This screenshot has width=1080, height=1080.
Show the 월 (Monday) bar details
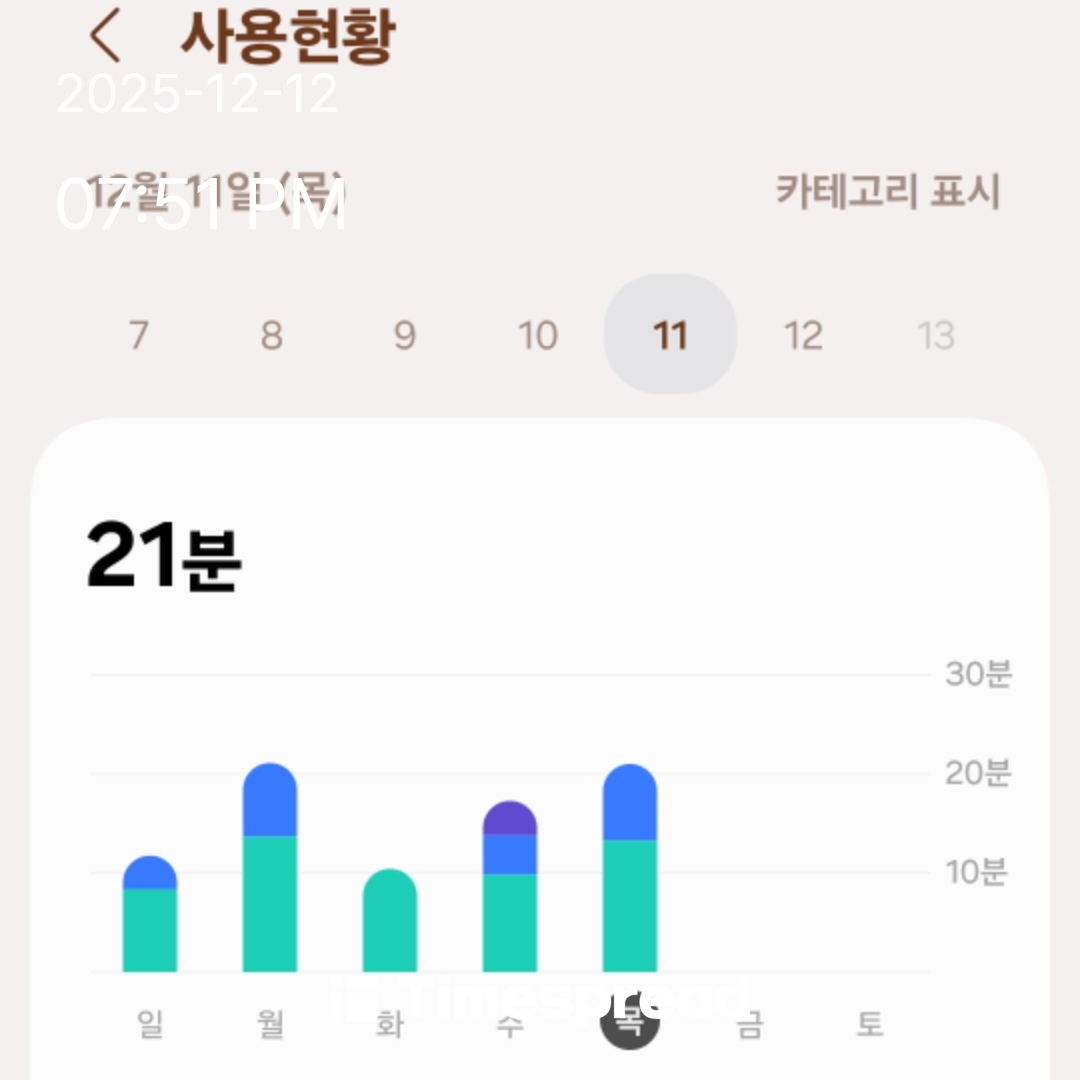point(270,868)
